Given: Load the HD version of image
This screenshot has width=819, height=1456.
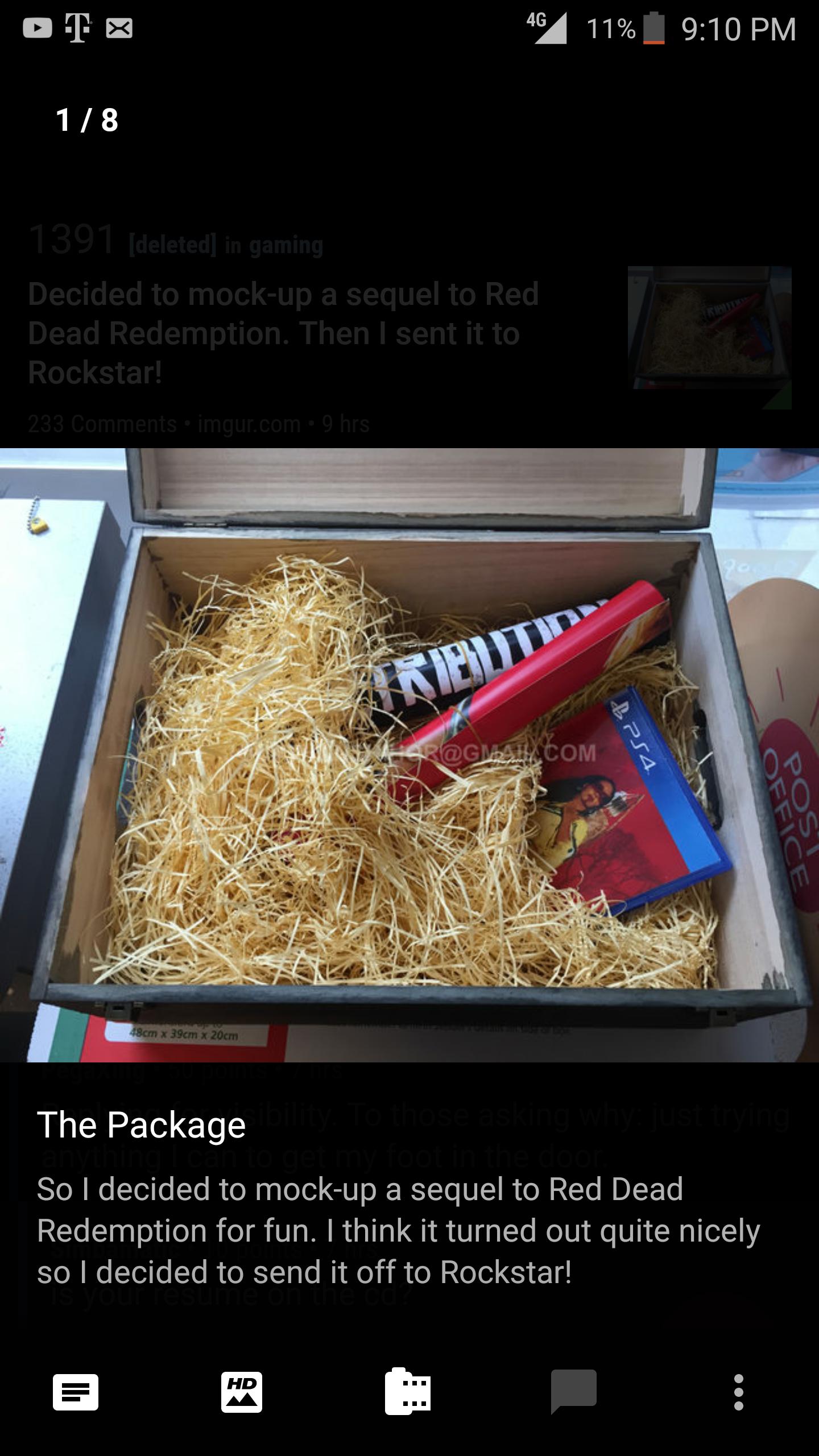Looking at the screenshot, I should tap(242, 1392).
